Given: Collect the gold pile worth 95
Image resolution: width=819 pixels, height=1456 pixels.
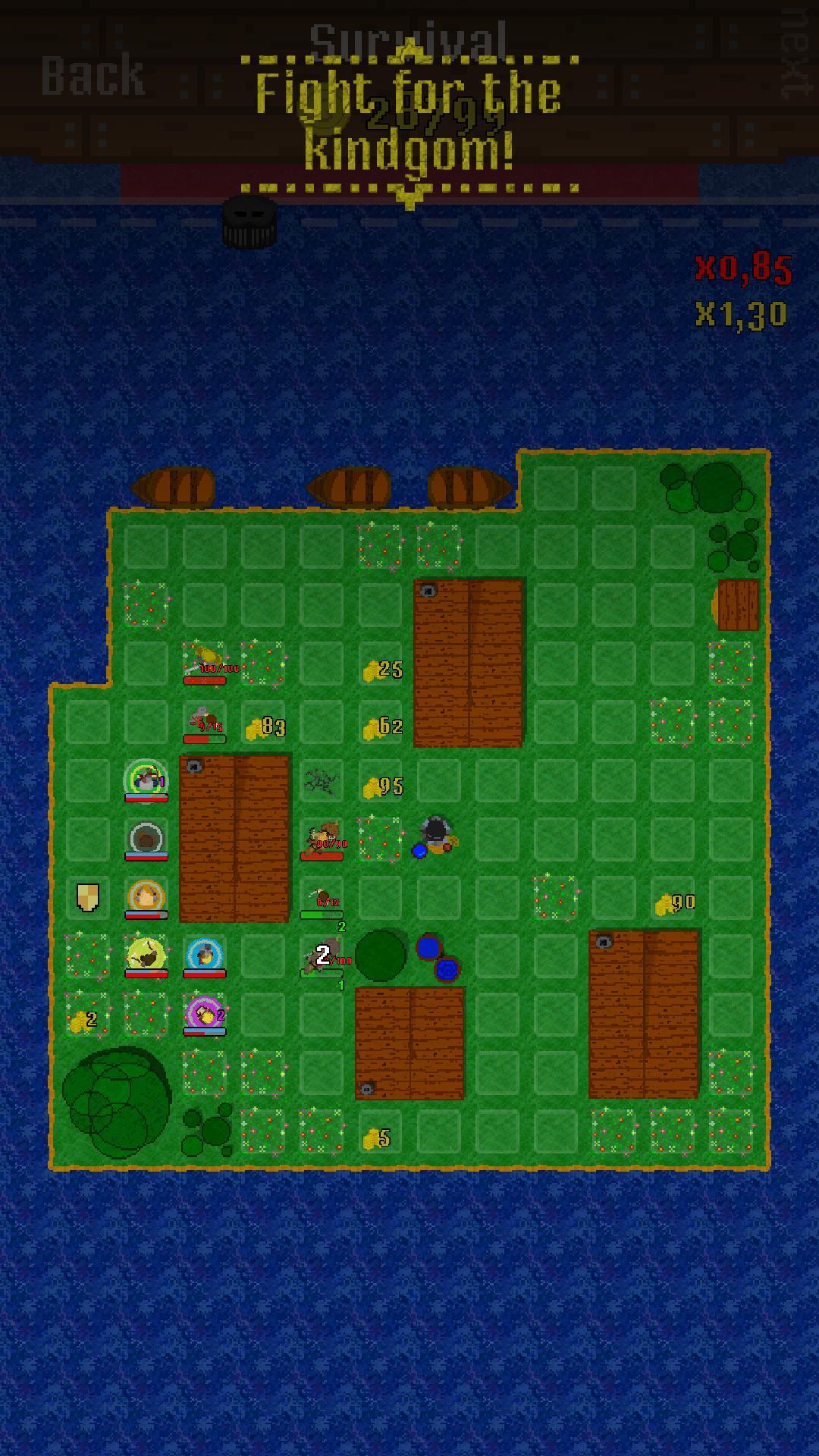Looking at the screenshot, I should click(381, 786).
